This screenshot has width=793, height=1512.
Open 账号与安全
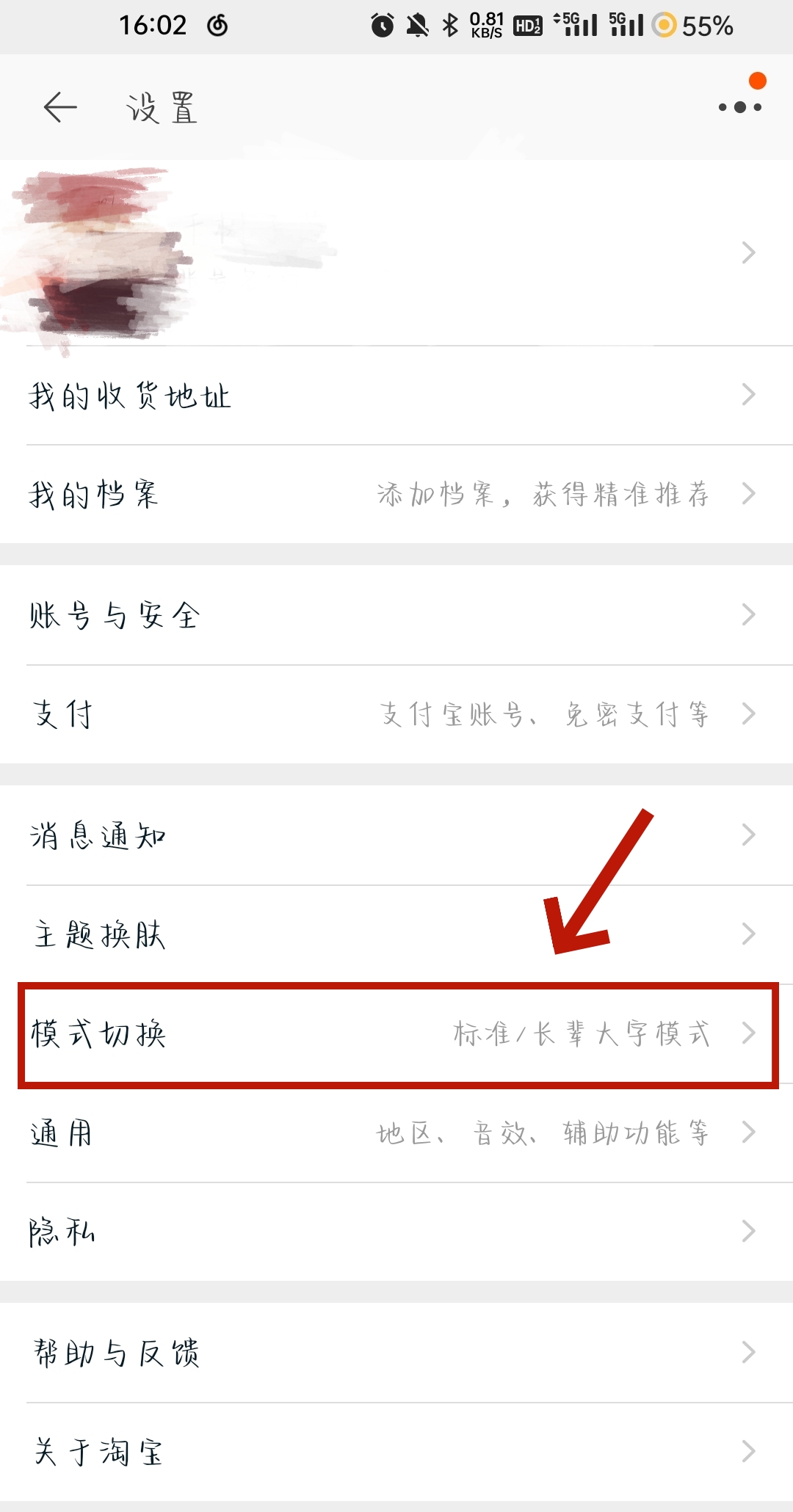(x=396, y=615)
